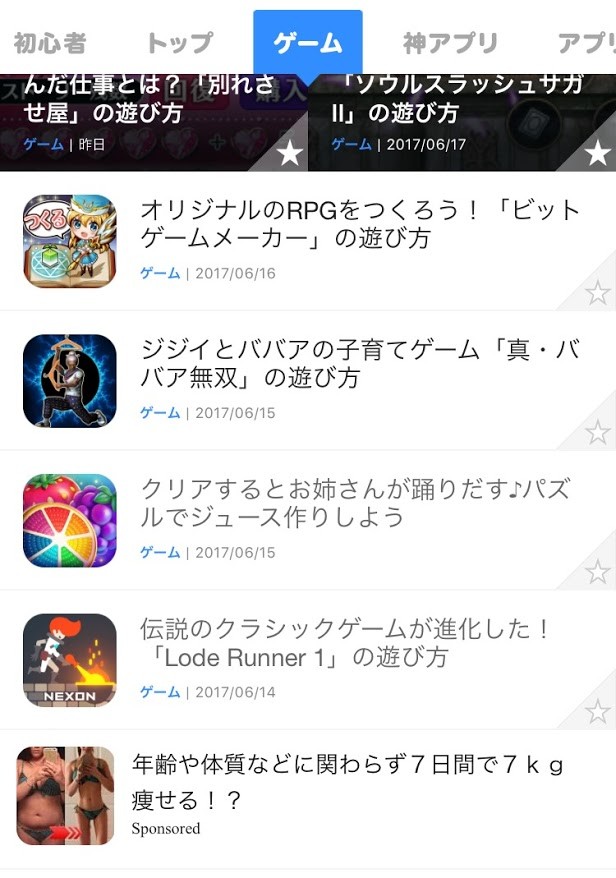Star the ジュース作り puzzle article
616x878 pixels.
pos(597,572)
